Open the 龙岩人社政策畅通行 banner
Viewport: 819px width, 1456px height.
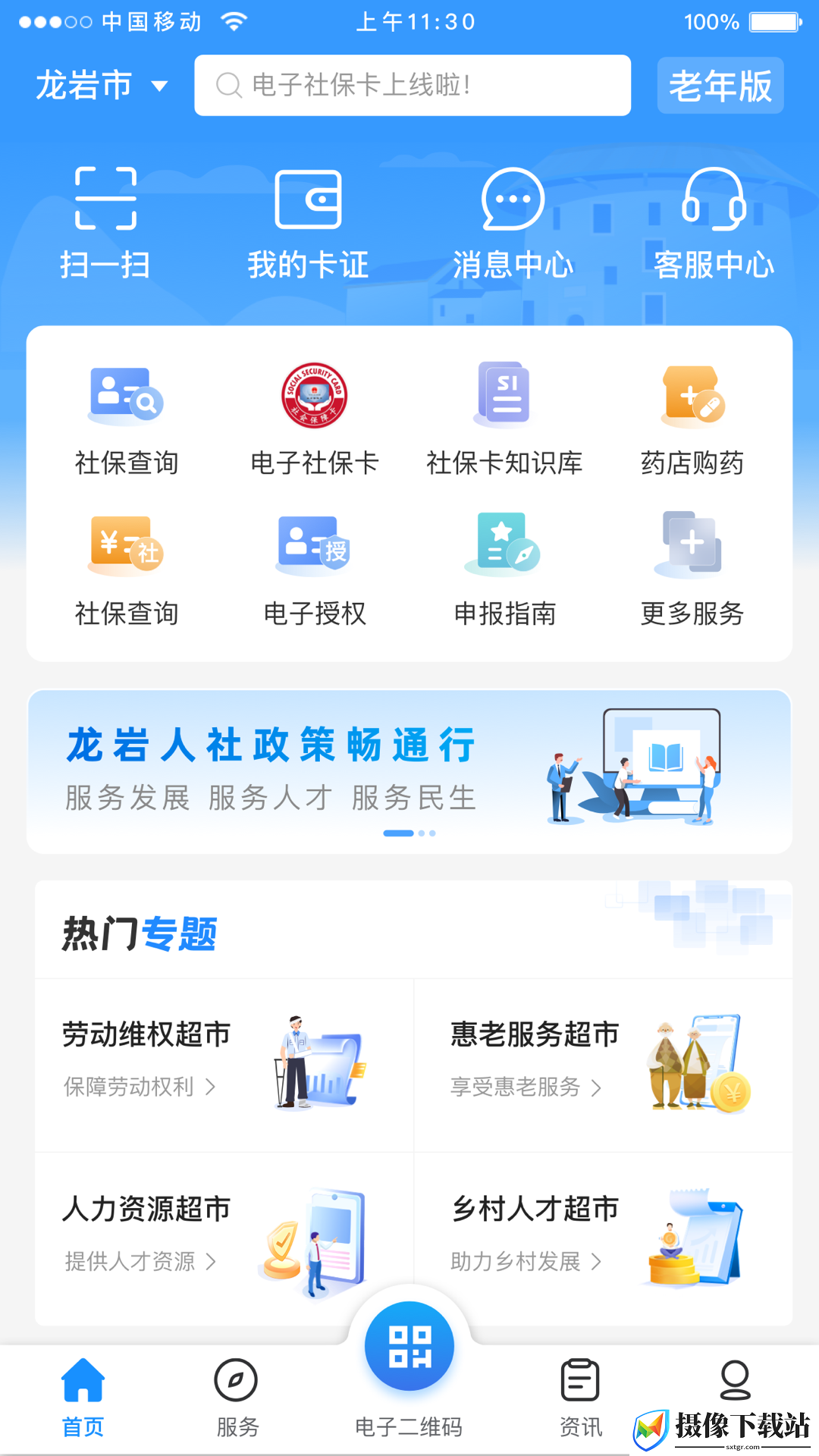coord(409,771)
